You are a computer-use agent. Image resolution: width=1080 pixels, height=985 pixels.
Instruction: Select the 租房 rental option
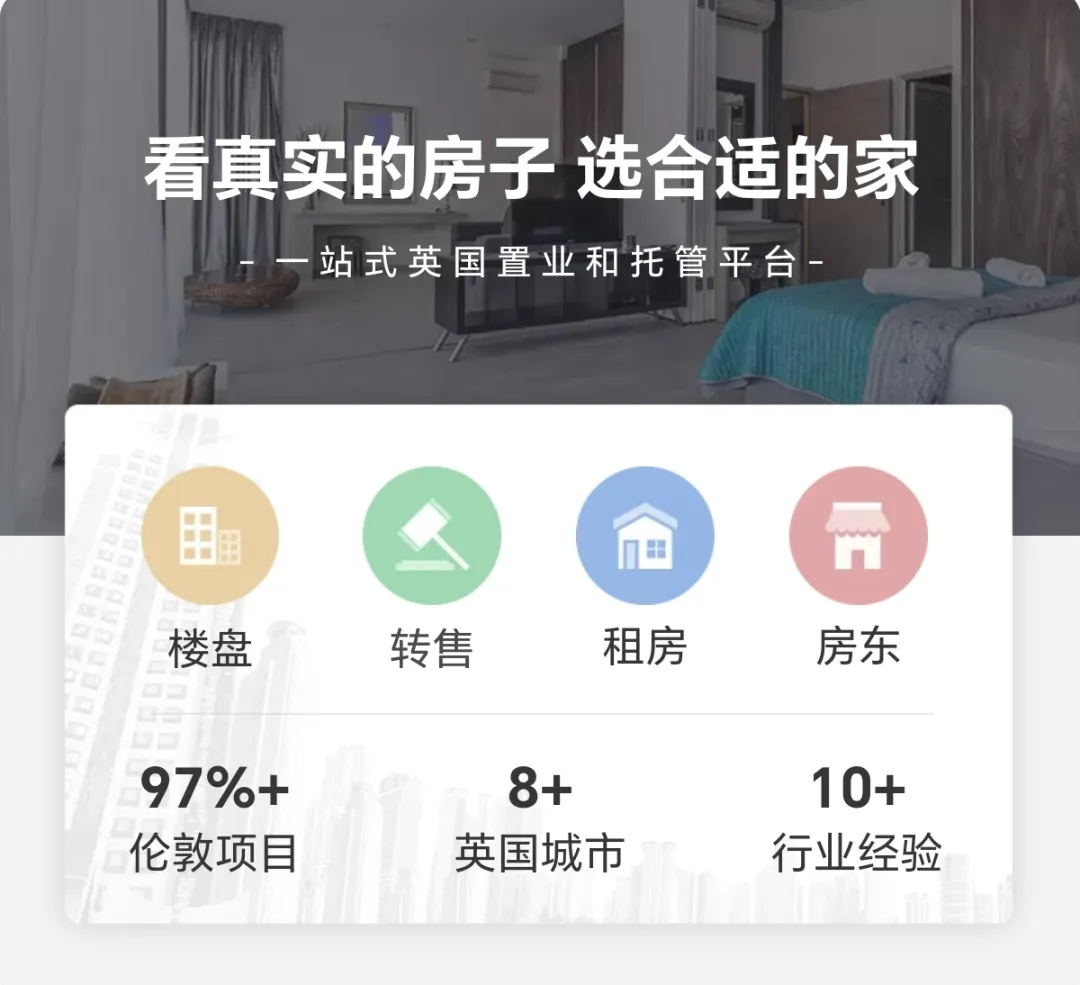pyautogui.click(x=645, y=537)
